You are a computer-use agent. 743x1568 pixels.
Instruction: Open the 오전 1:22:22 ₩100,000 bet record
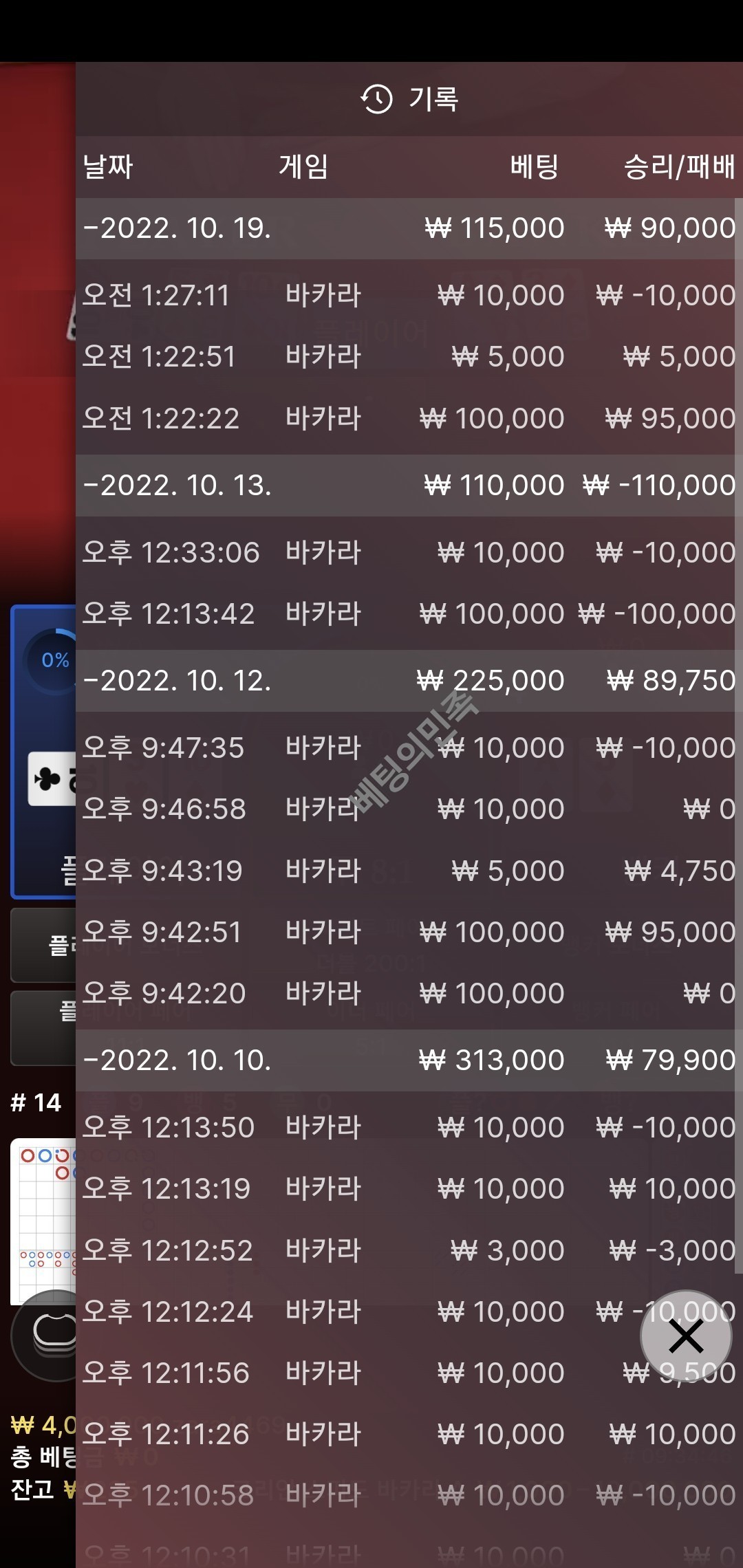406,418
